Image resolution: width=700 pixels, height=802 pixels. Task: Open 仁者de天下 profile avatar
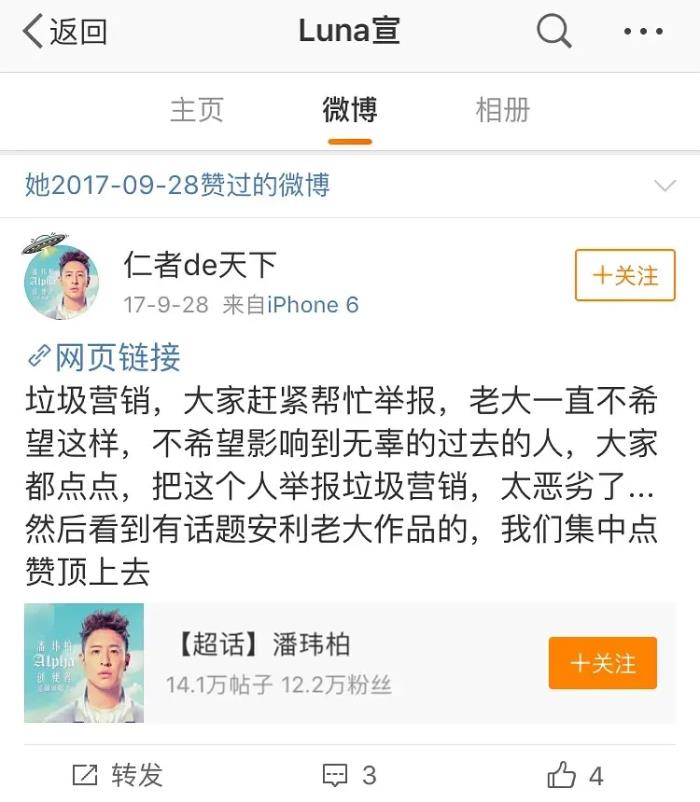[62, 282]
